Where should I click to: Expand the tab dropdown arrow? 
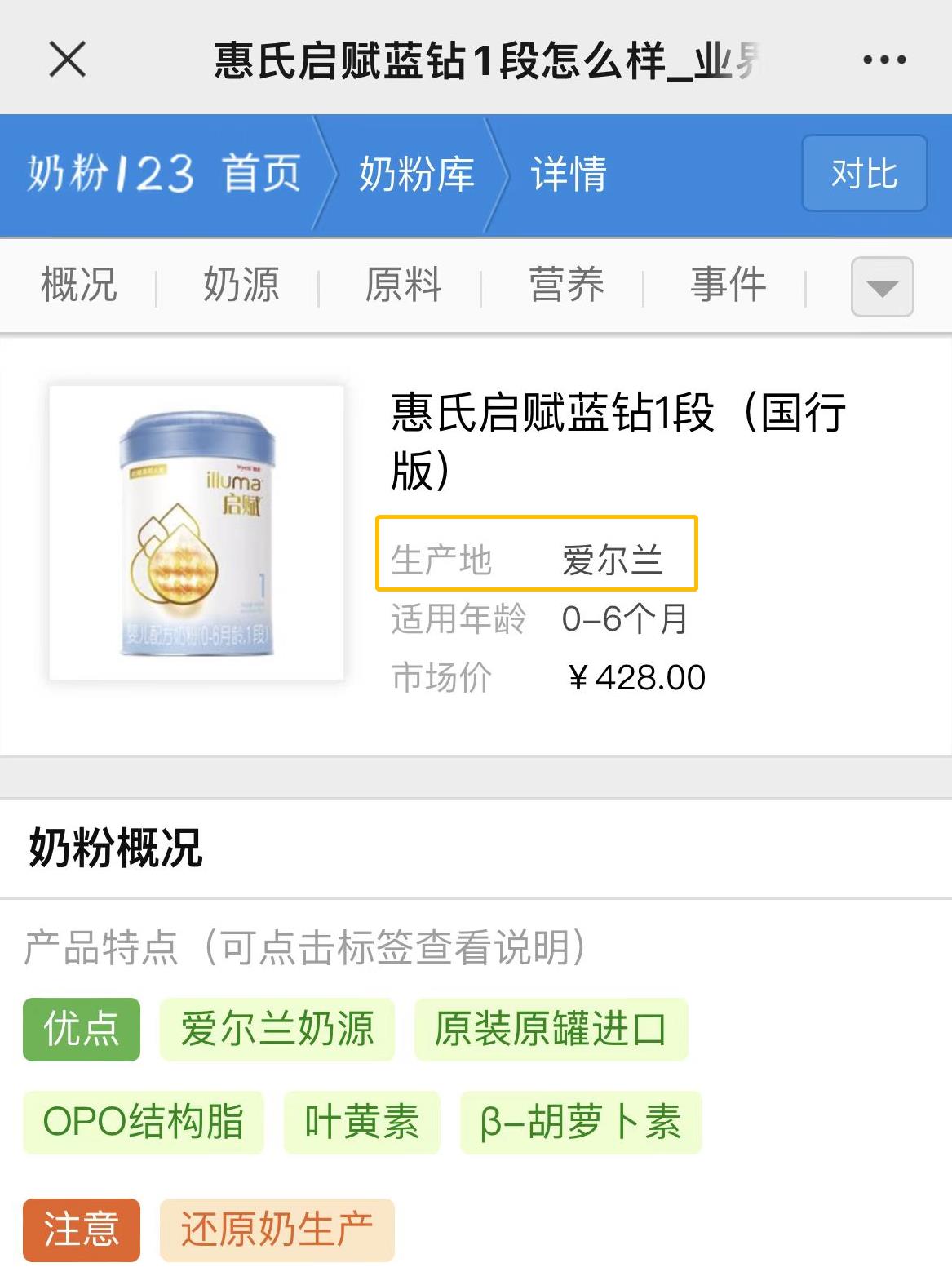[882, 287]
